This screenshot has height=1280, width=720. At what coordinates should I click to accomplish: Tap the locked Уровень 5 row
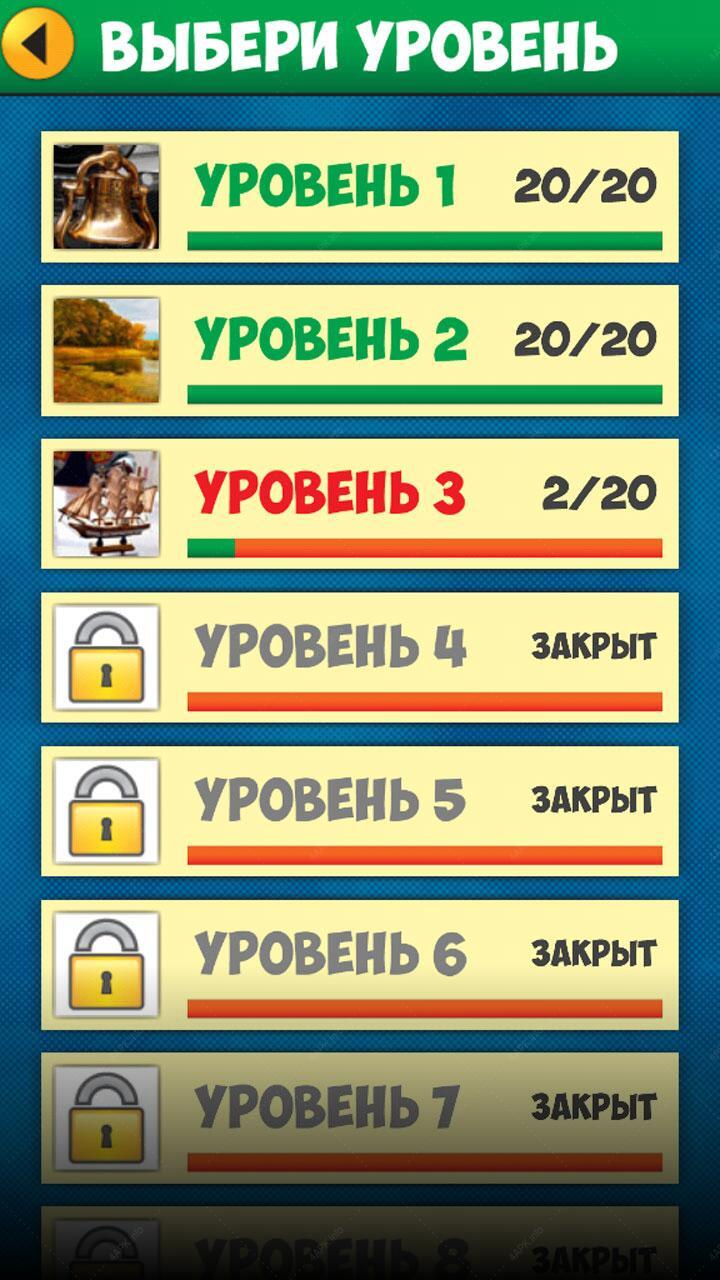coord(360,811)
